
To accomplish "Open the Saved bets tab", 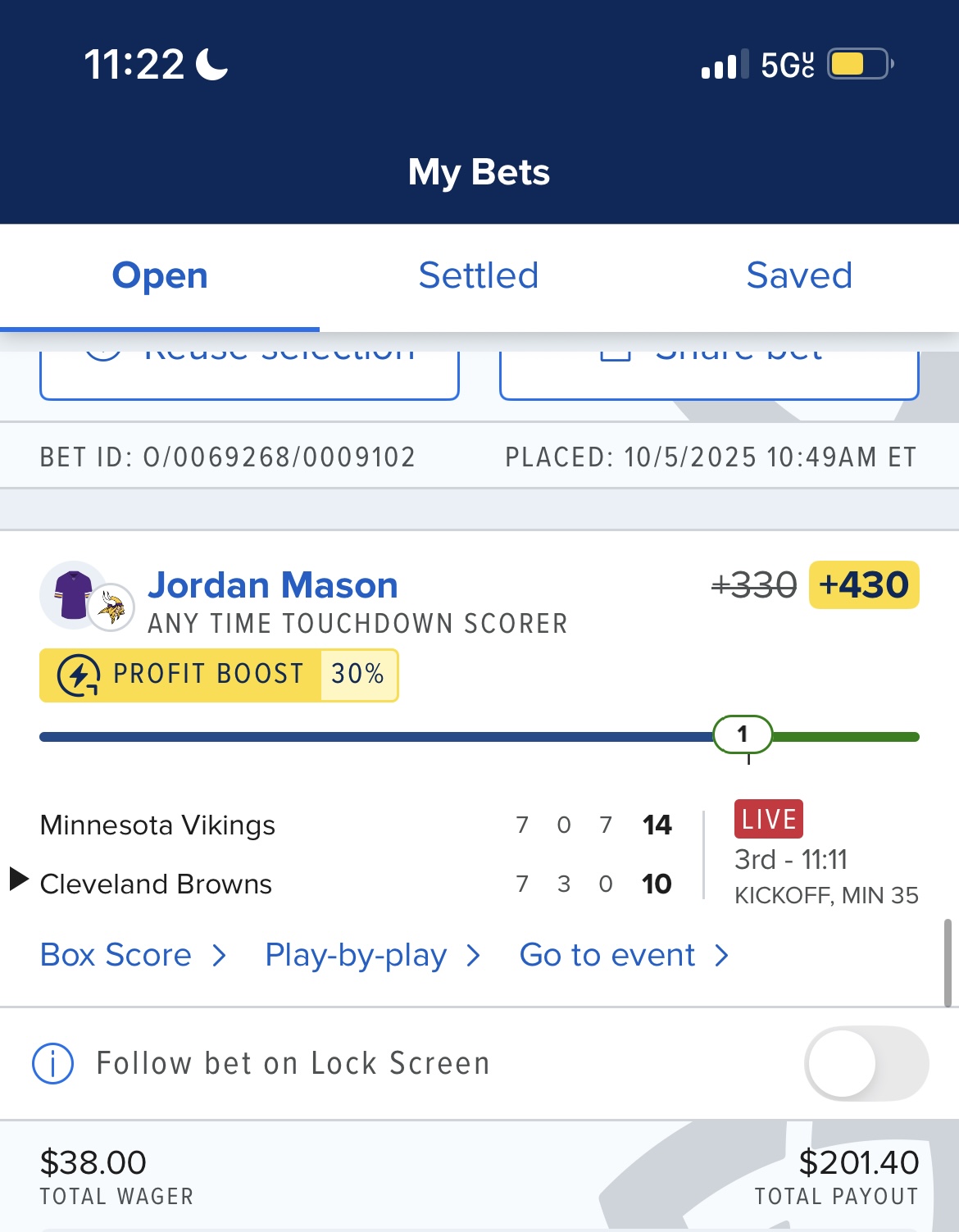I will (799, 276).
